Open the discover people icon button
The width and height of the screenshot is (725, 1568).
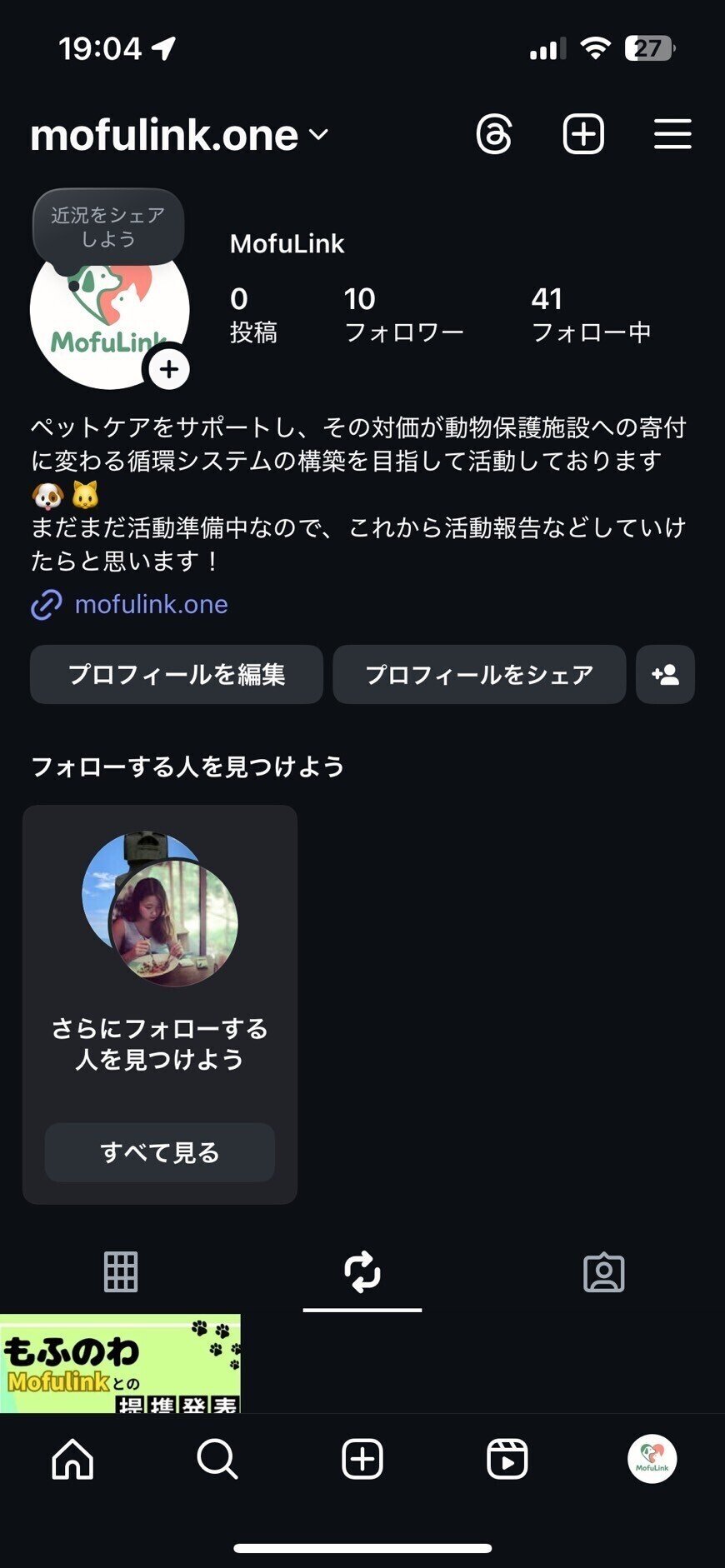pyautogui.click(x=665, y=674)
